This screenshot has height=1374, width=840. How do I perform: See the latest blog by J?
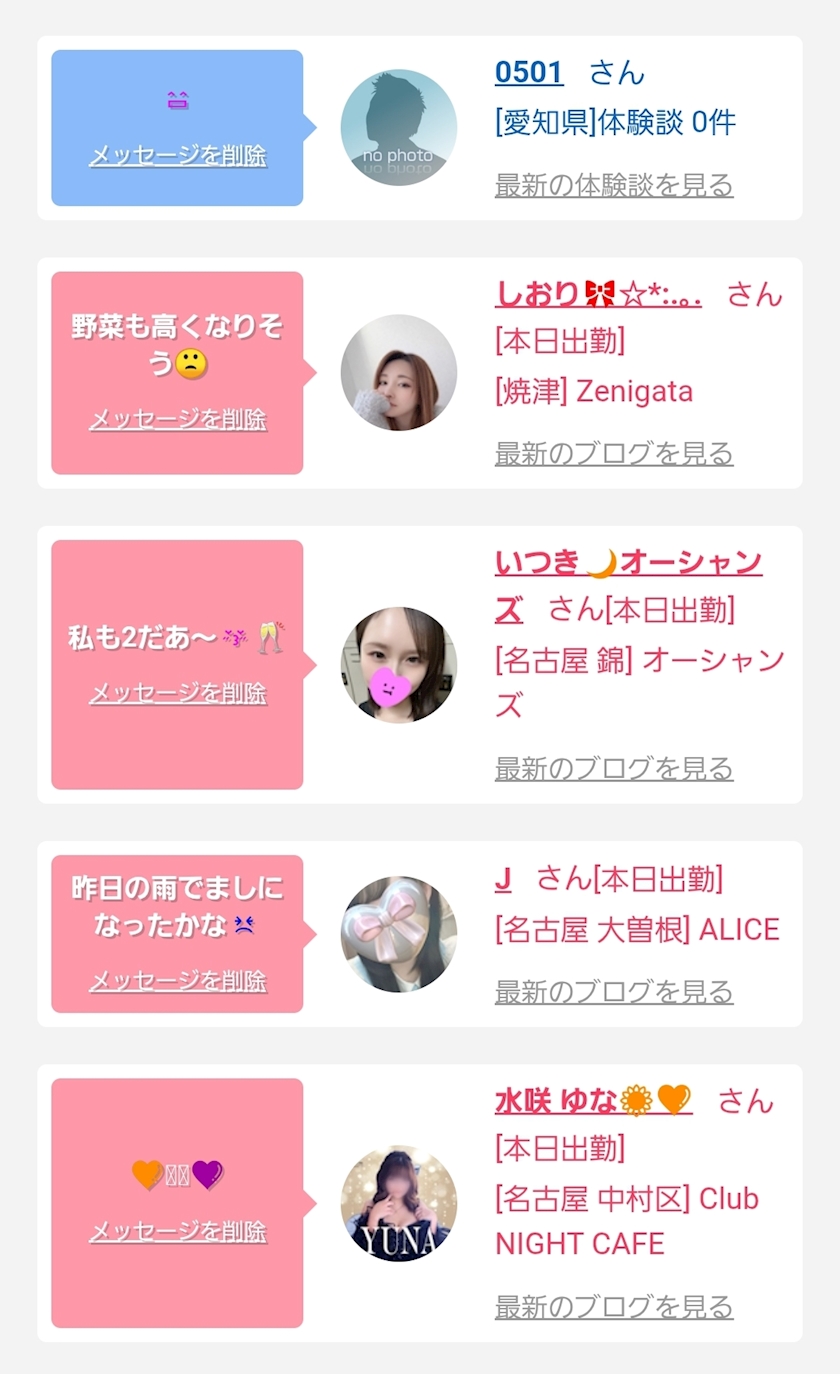coord(614,992)
